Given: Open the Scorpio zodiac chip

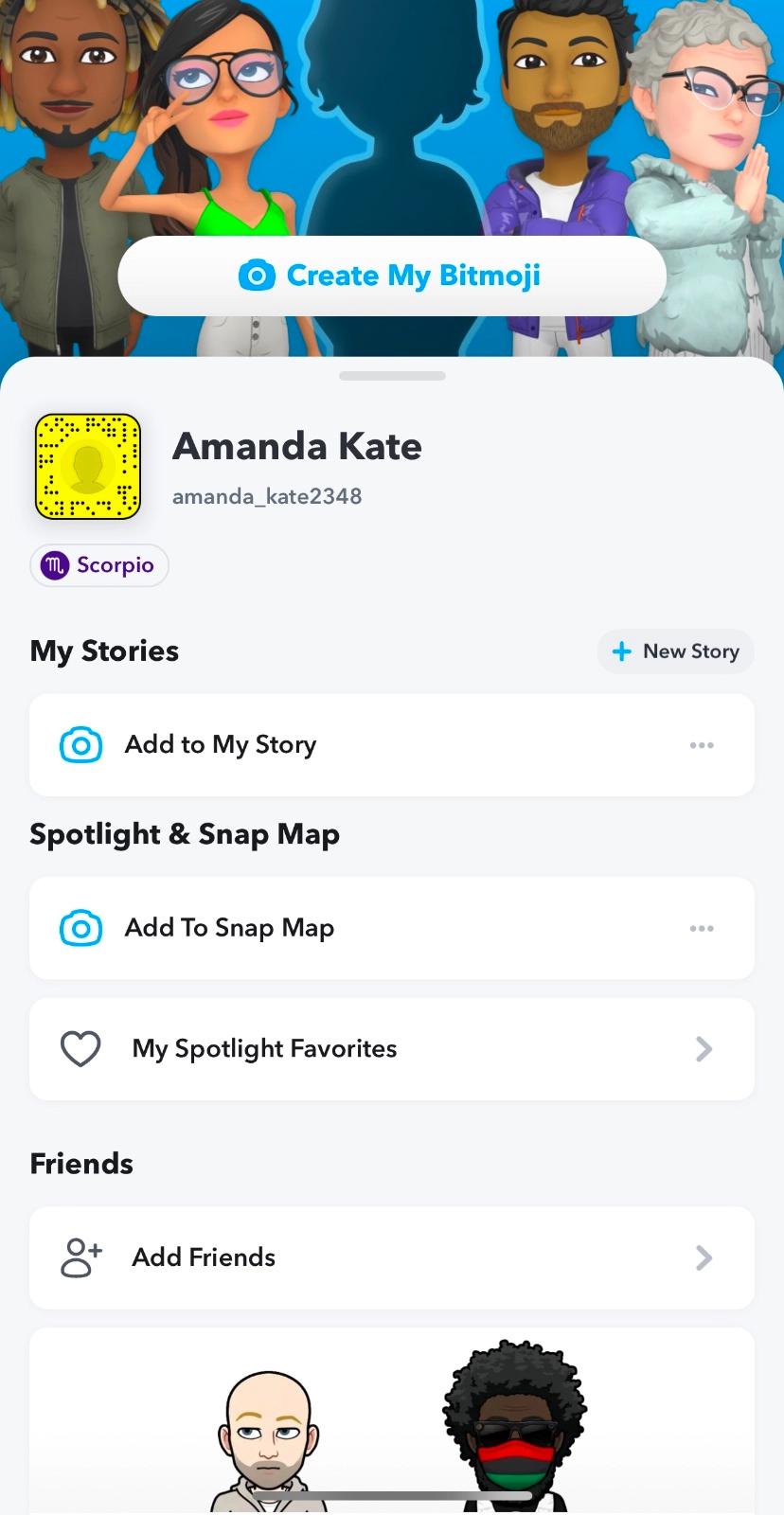Looking at the screenshot, I should pos(99,565).
